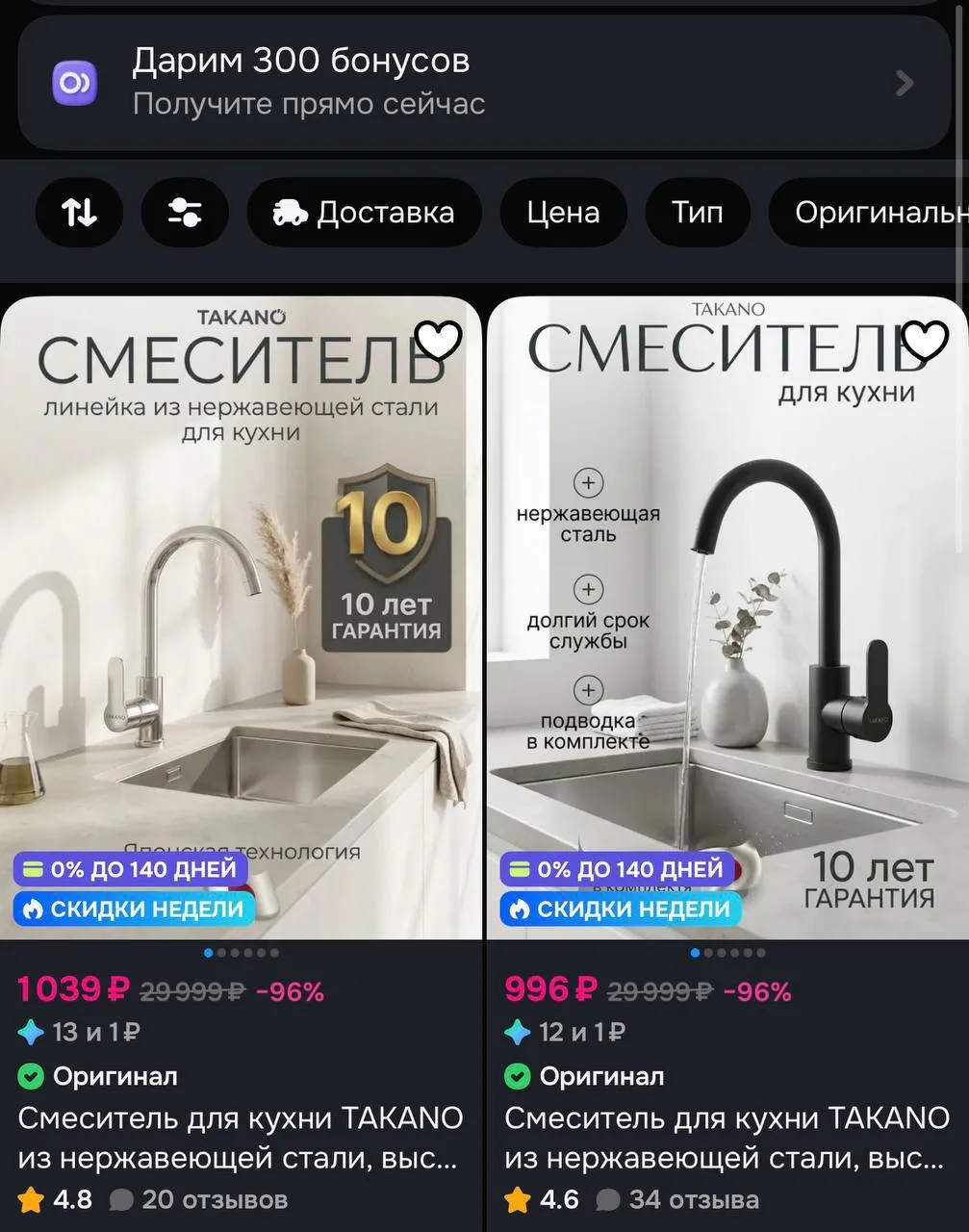Open the Дарим 300 бонусов banner

(484, 83)
